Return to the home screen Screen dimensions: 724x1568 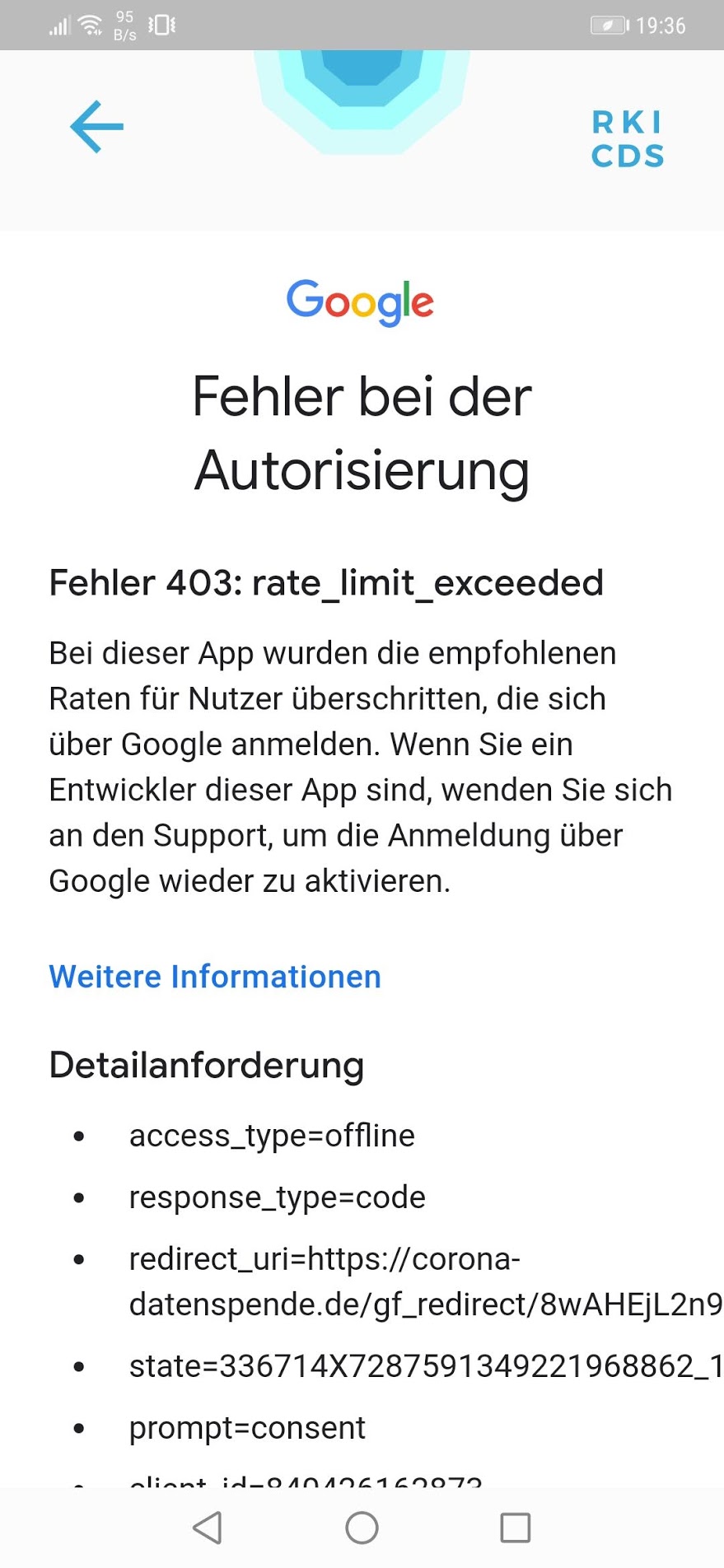[x=362, y=1528]
